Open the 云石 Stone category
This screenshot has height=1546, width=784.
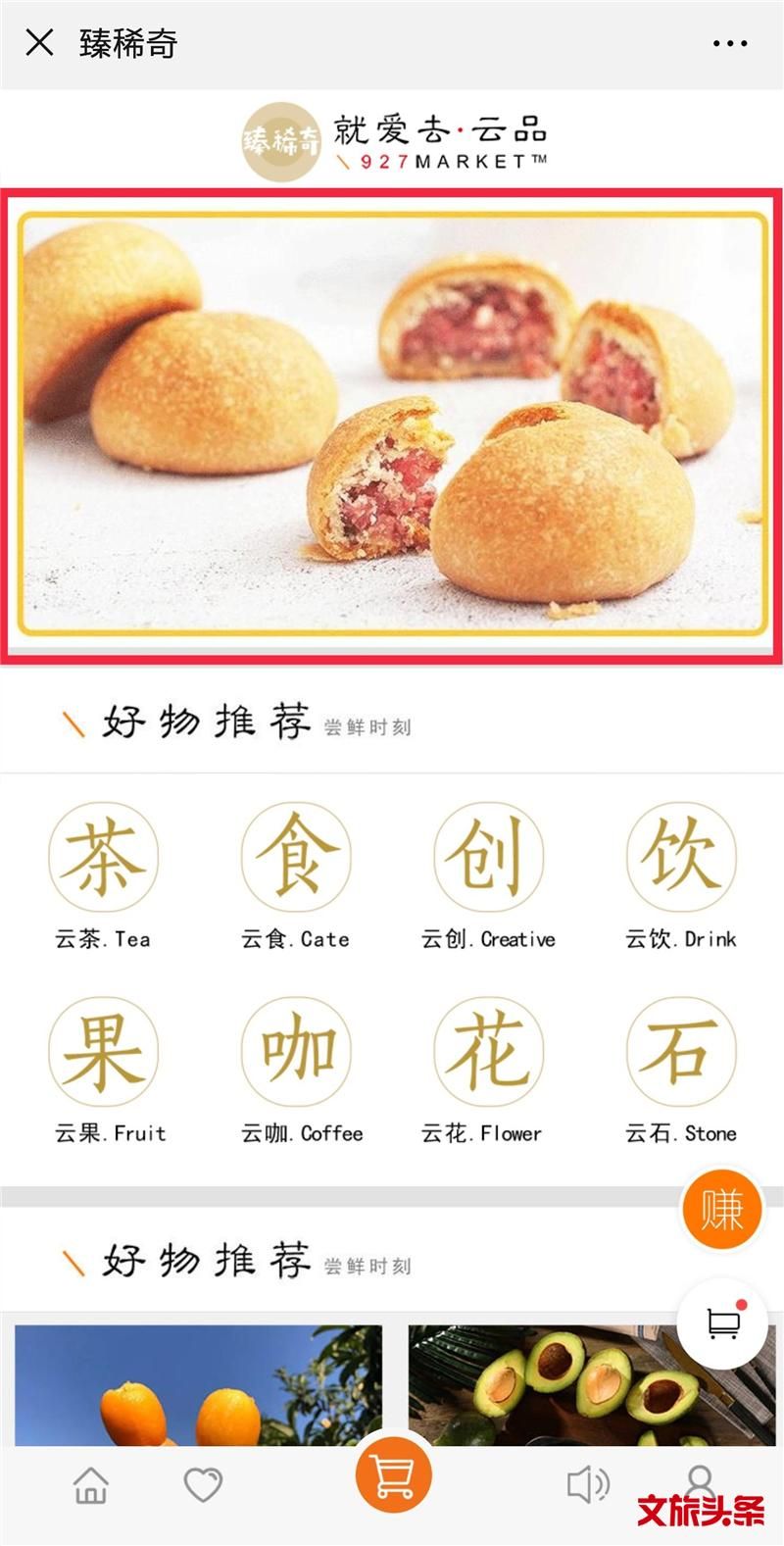click(x=681, y=1052)
